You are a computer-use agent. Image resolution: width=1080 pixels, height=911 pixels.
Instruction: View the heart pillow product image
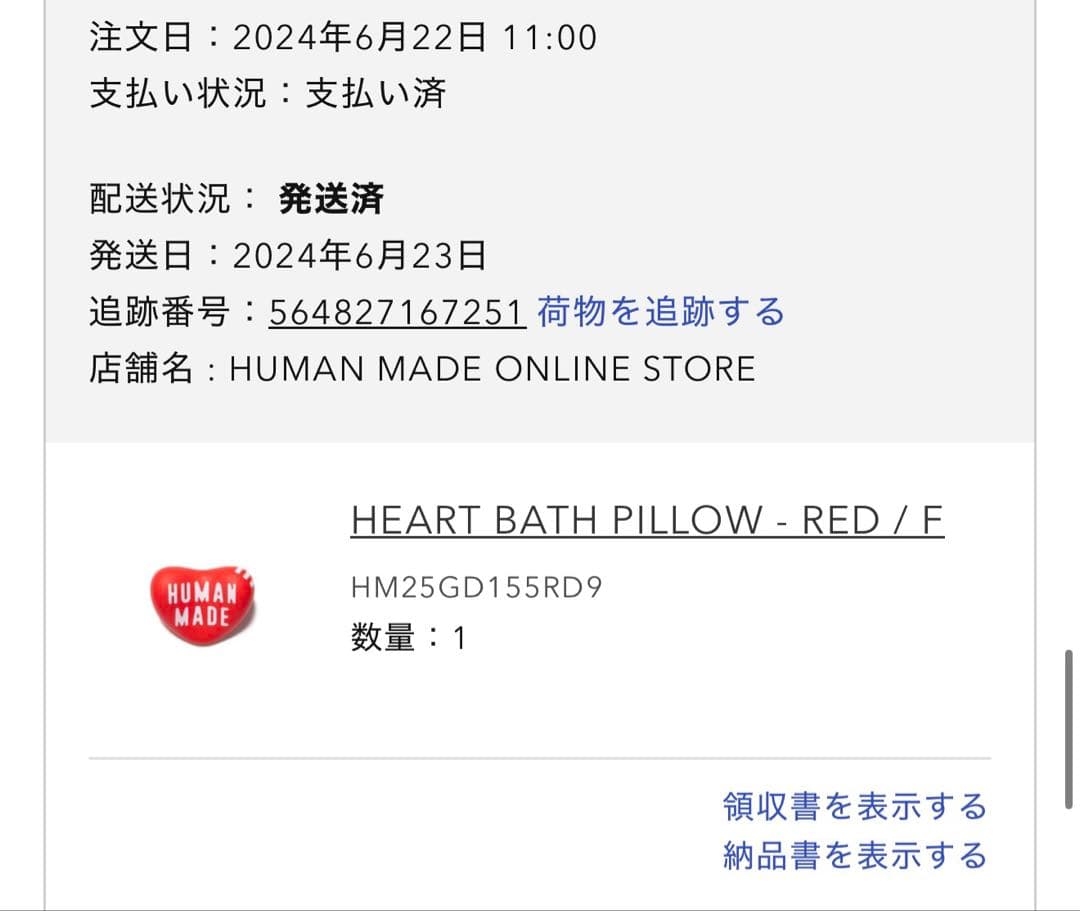pyautogui.click(x=202, y=604)
